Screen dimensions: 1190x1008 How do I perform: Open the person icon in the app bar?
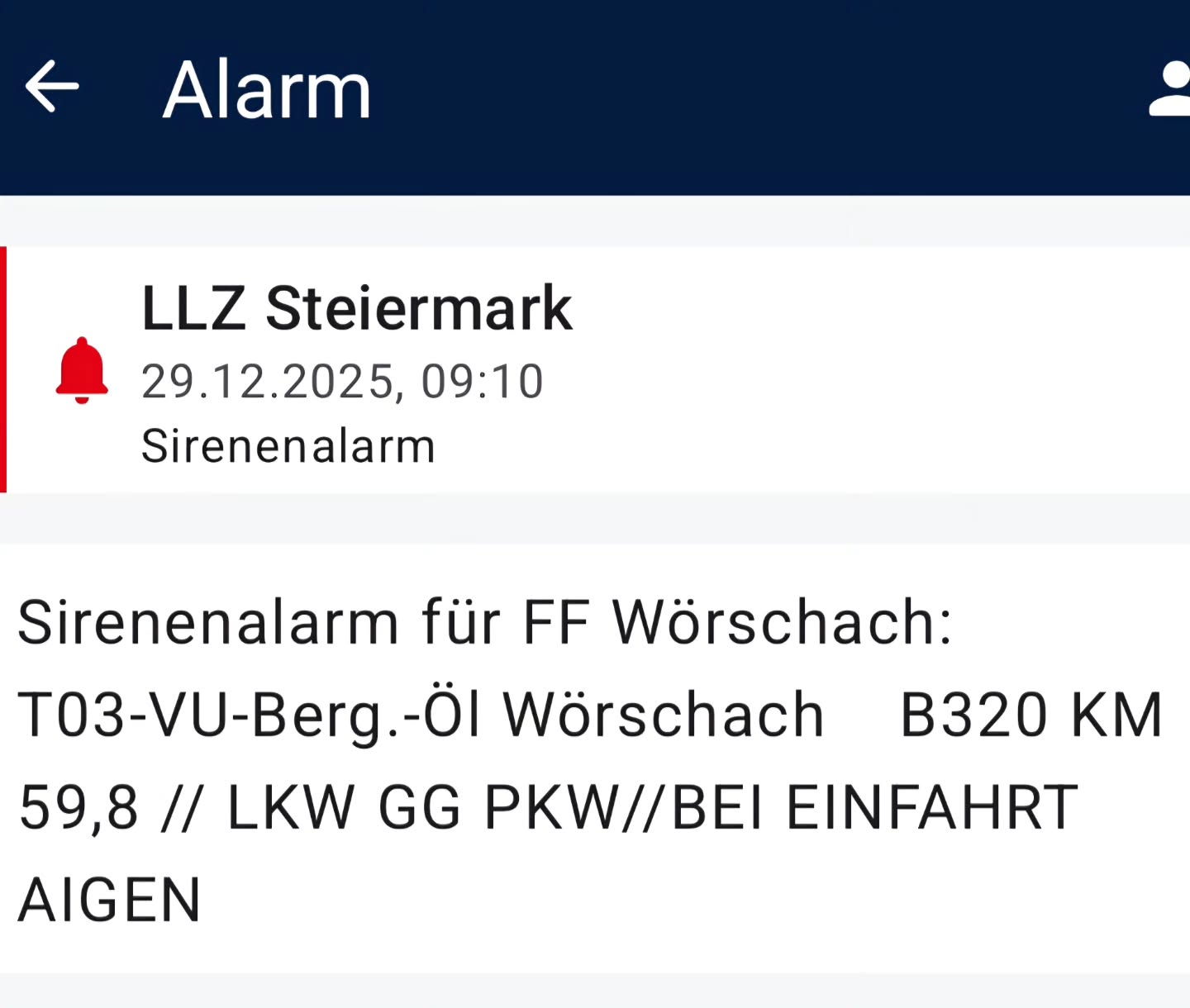pos(1169,89)
